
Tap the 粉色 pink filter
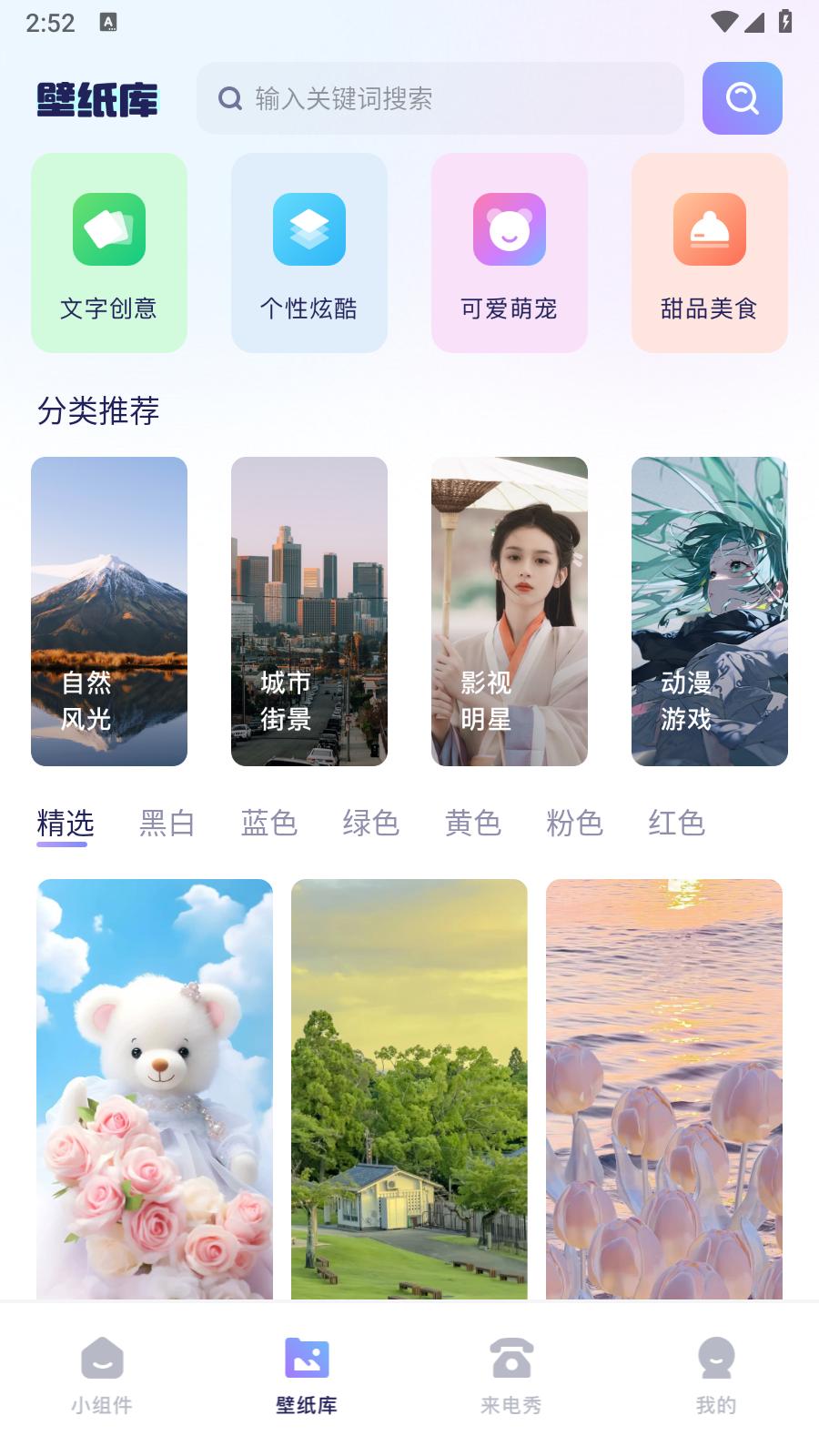[x=575, y=822]
